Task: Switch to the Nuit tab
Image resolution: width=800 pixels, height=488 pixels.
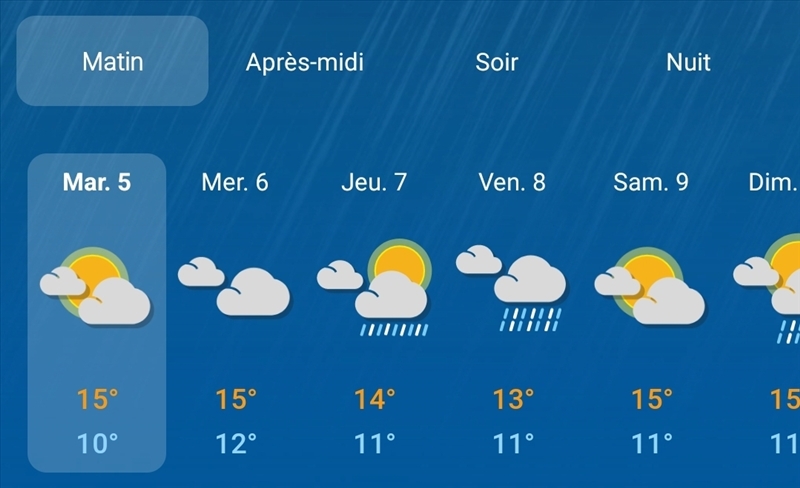Action: click(x=688, y=62)
